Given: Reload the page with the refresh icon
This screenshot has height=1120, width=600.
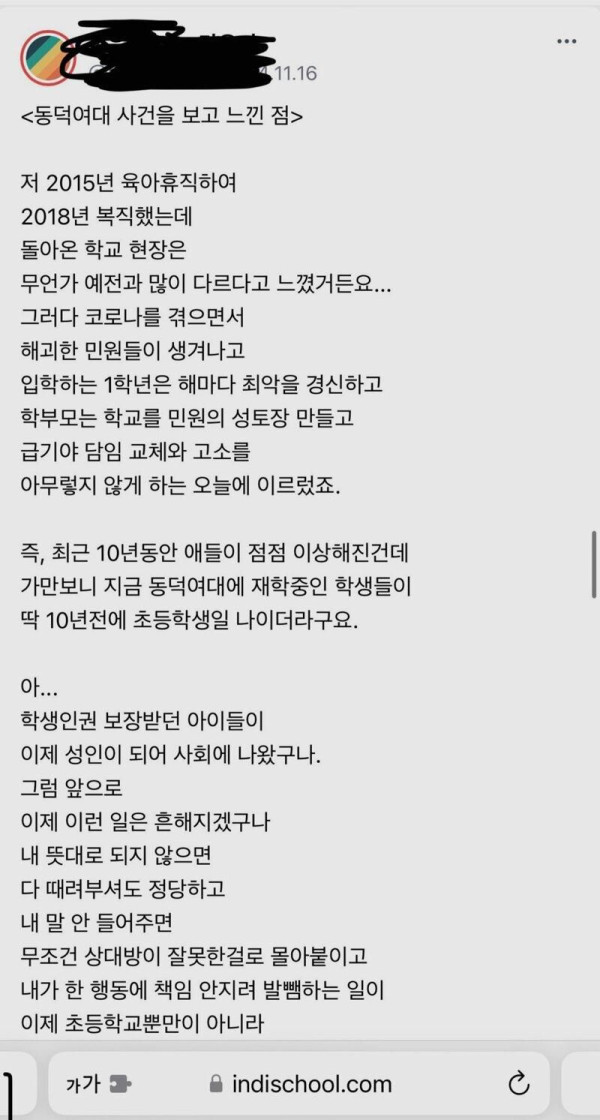Looking at the screenshot, I should point(518,1084).
